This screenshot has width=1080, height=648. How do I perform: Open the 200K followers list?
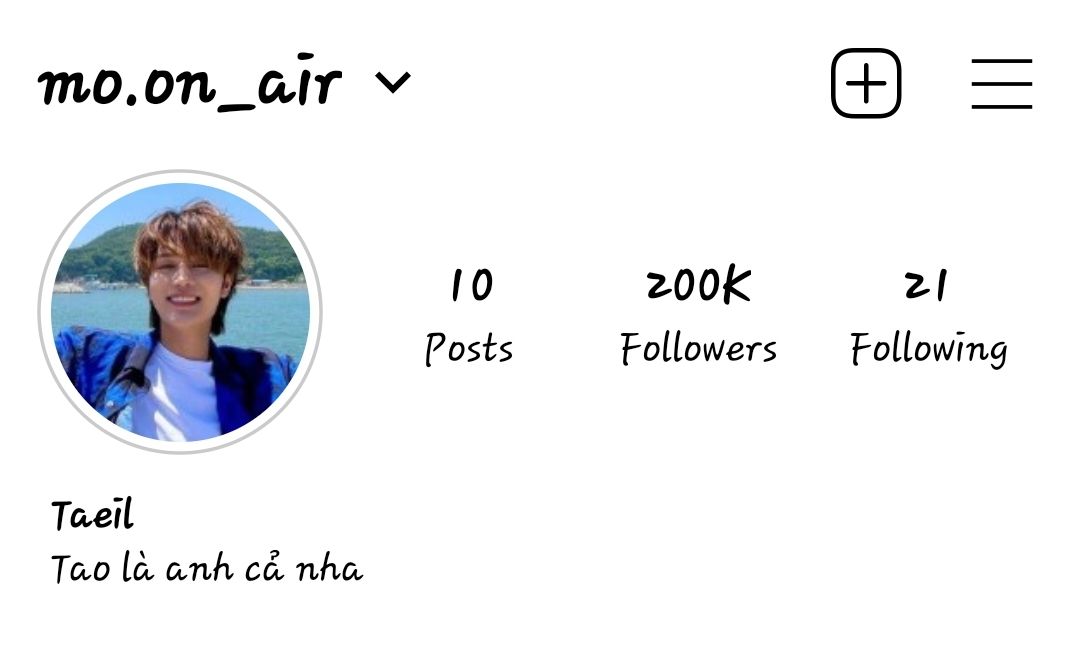tap(698, 315)
